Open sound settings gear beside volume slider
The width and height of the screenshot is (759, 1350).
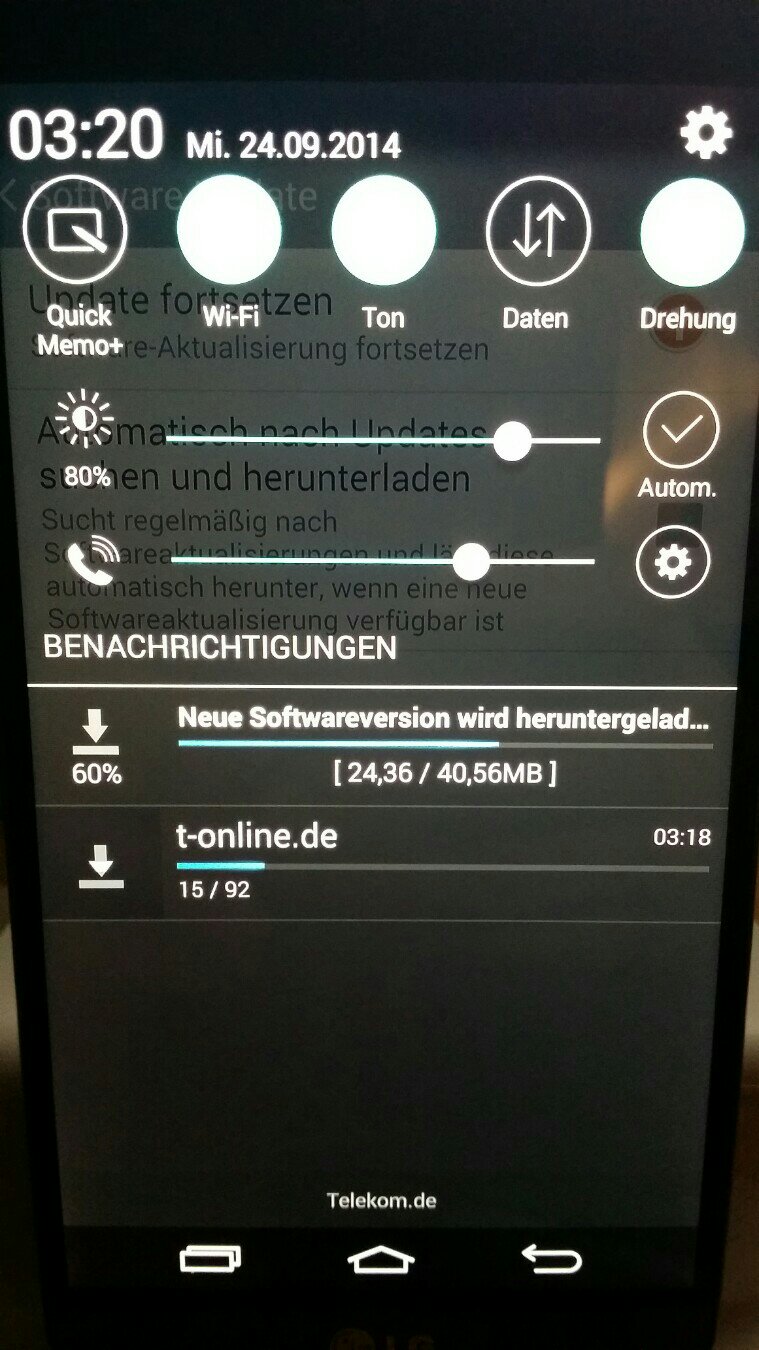coord(673,562)
